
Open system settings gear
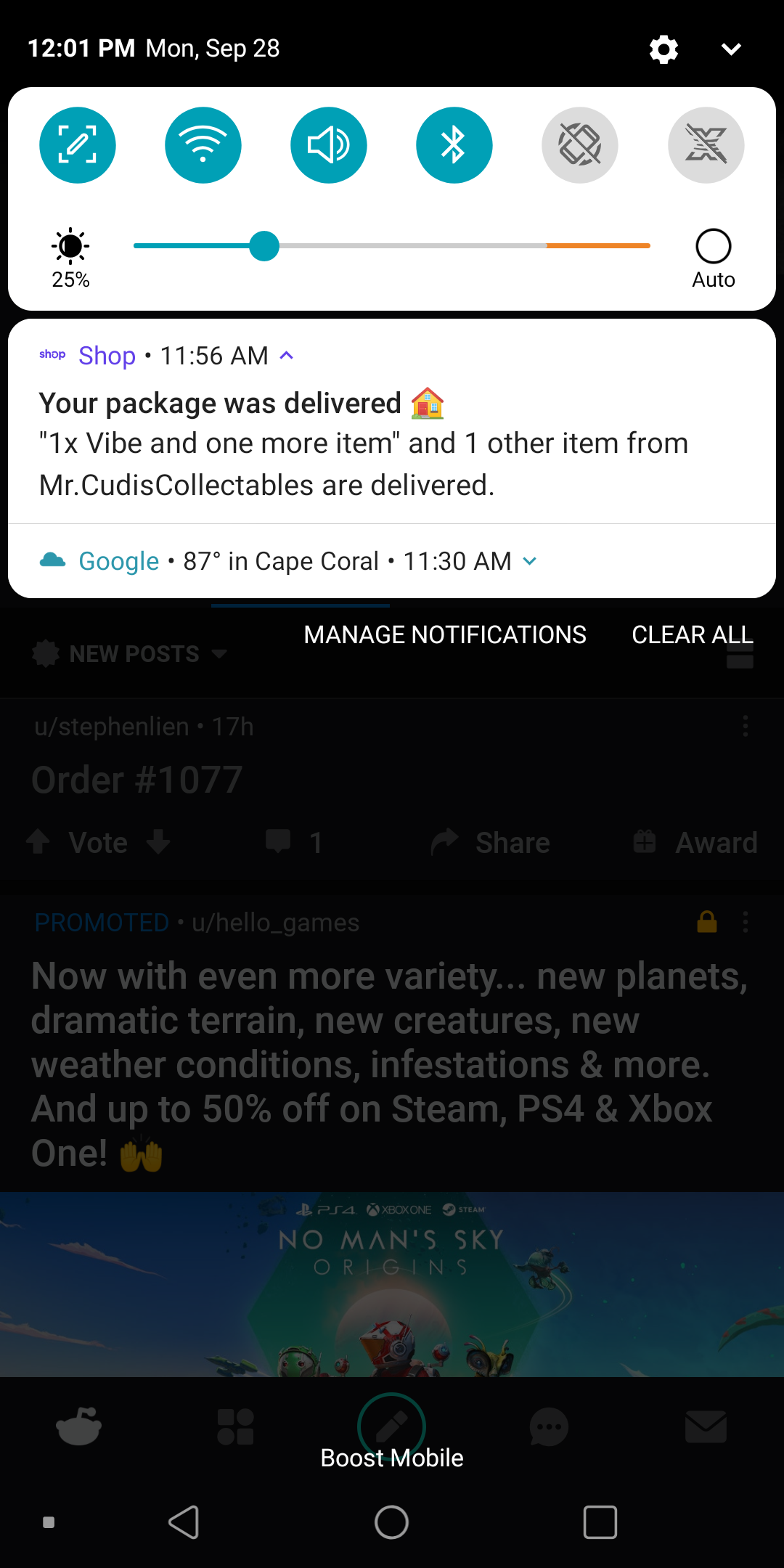click(x=663, y=49)
